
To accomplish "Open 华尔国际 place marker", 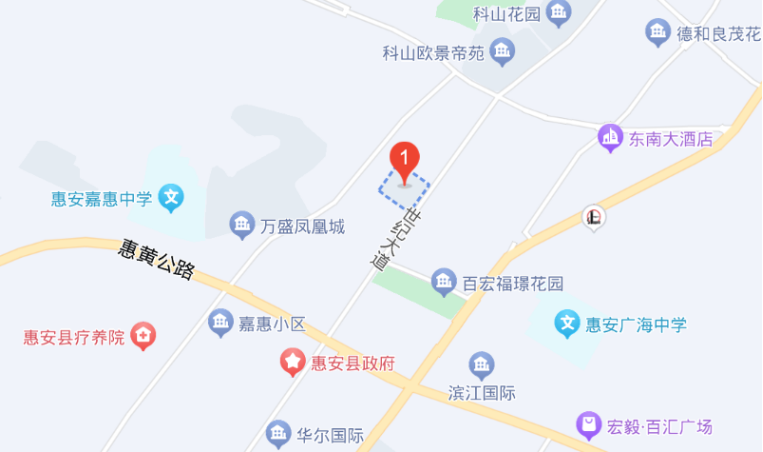I will tap(277, 435).
